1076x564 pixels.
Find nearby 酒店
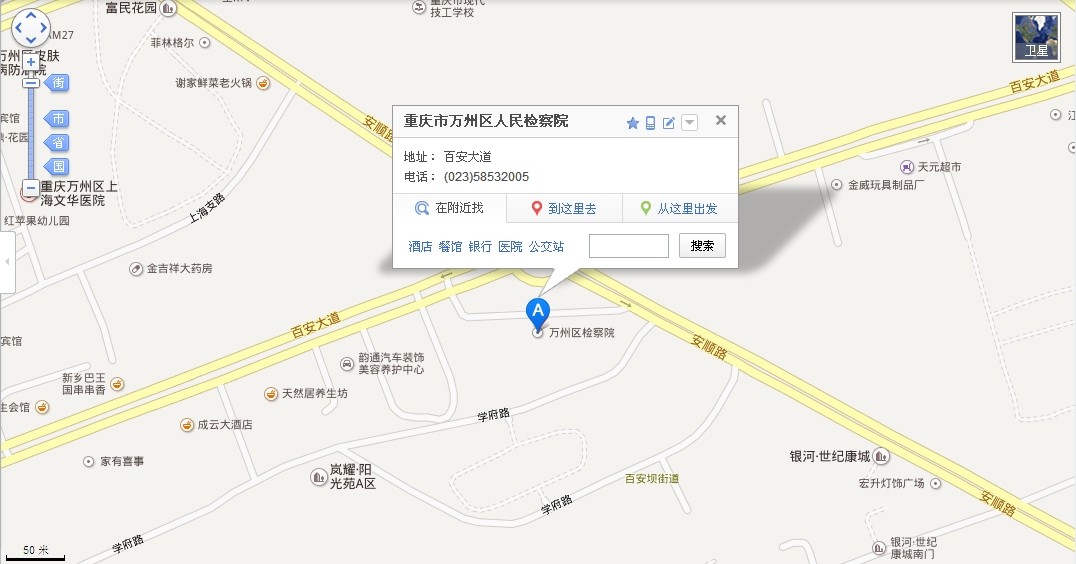pyautogui.click(x=420, y=246)
